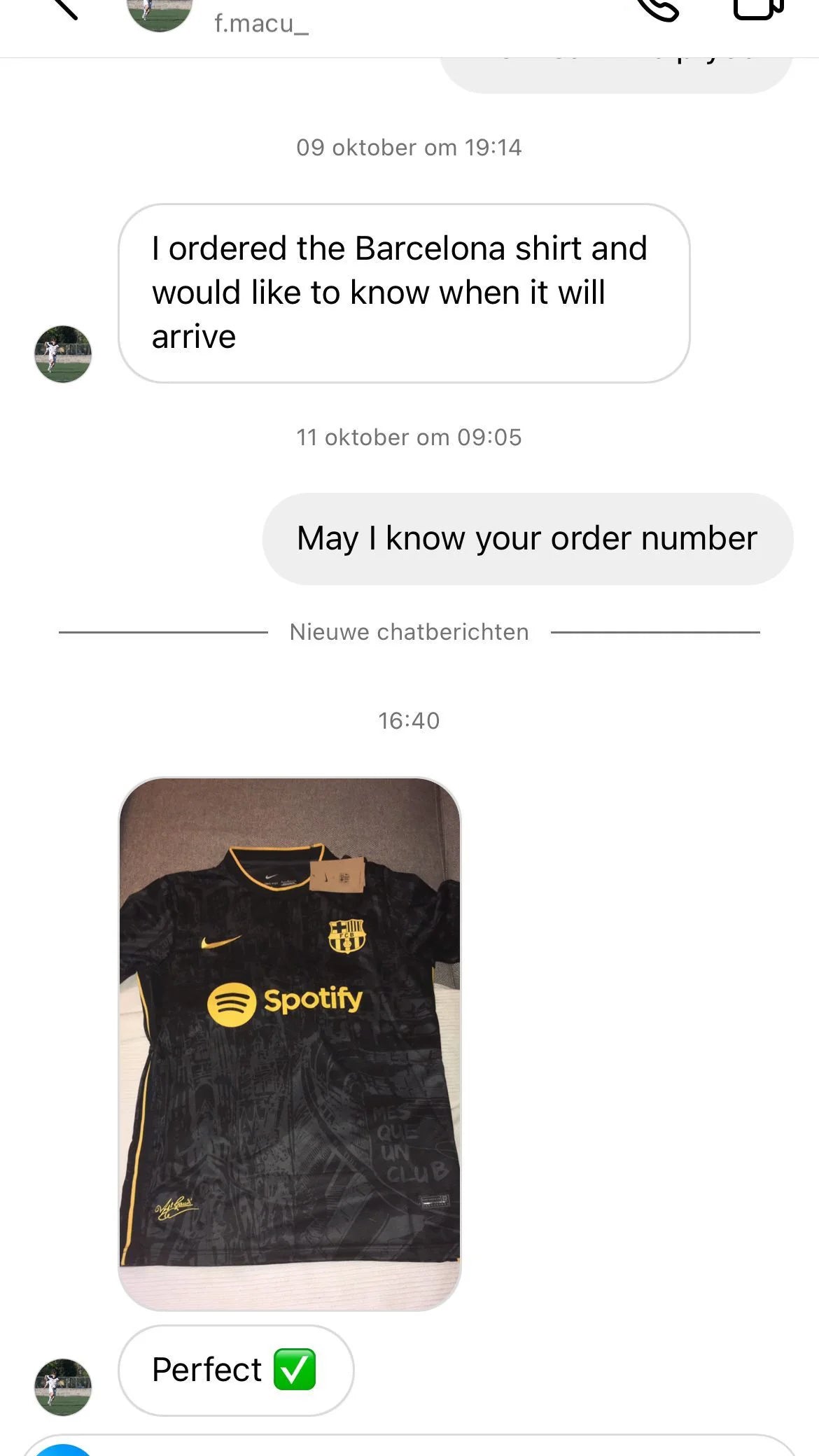
Task: Open the Barcelona shirt photo
Action: [290, 1043]
